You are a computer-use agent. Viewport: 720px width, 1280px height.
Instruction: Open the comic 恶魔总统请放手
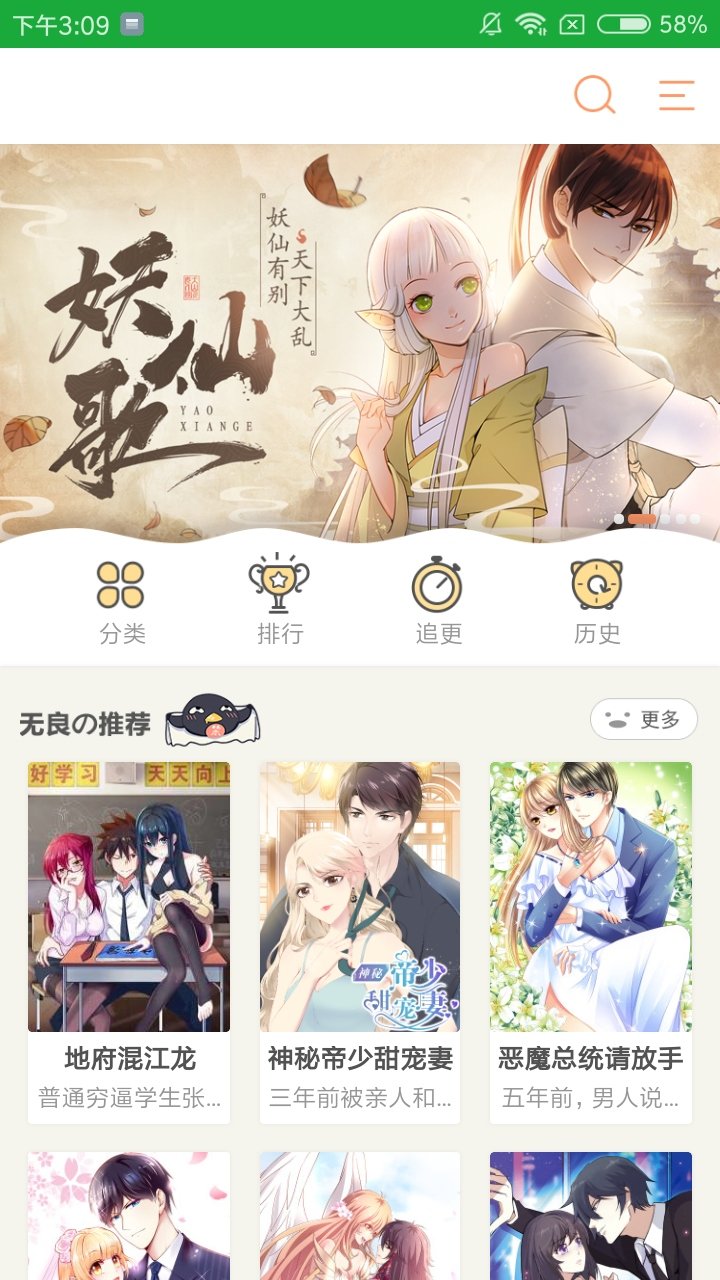point(591,940)
